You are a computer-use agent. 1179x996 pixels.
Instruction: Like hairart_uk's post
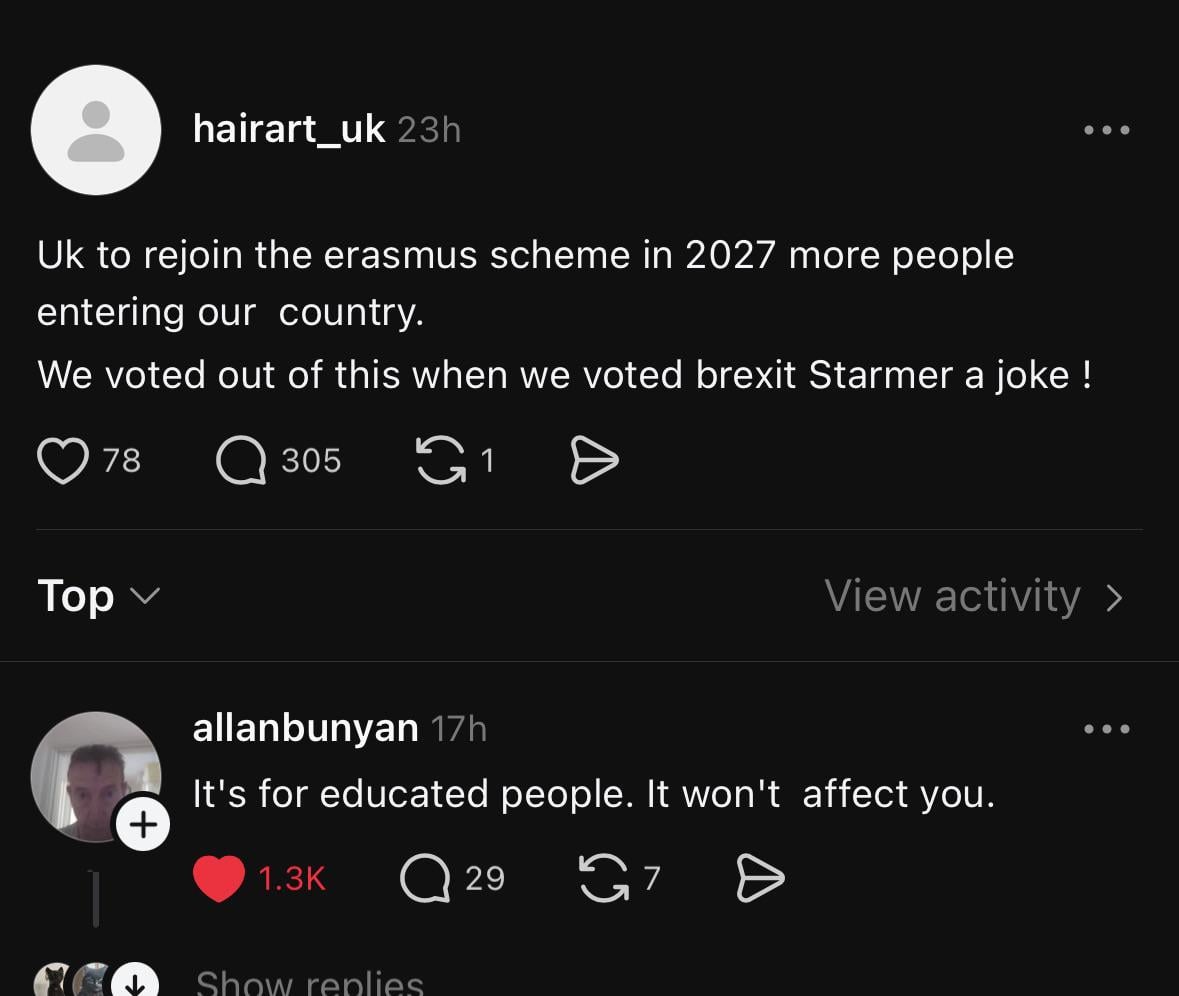[x=62, y=460]
